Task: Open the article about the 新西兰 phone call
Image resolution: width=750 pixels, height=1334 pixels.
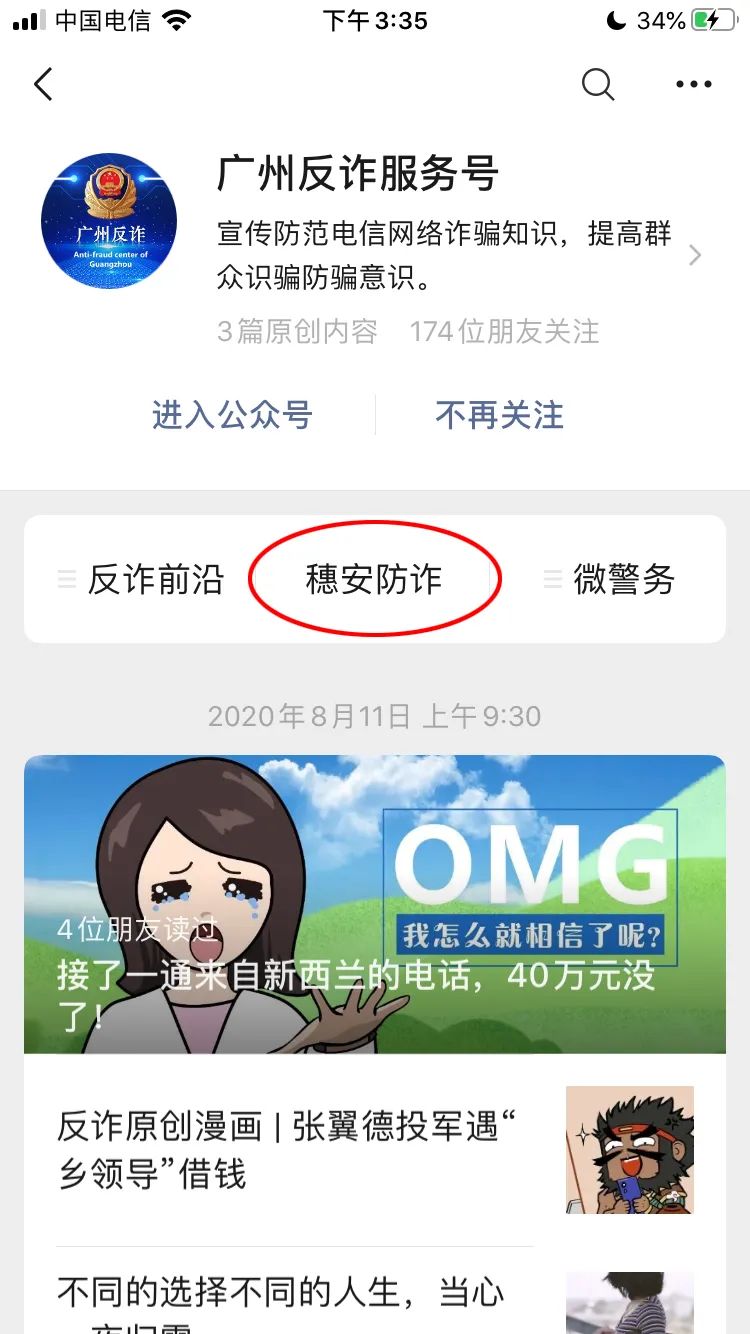Action: (374, 903)
